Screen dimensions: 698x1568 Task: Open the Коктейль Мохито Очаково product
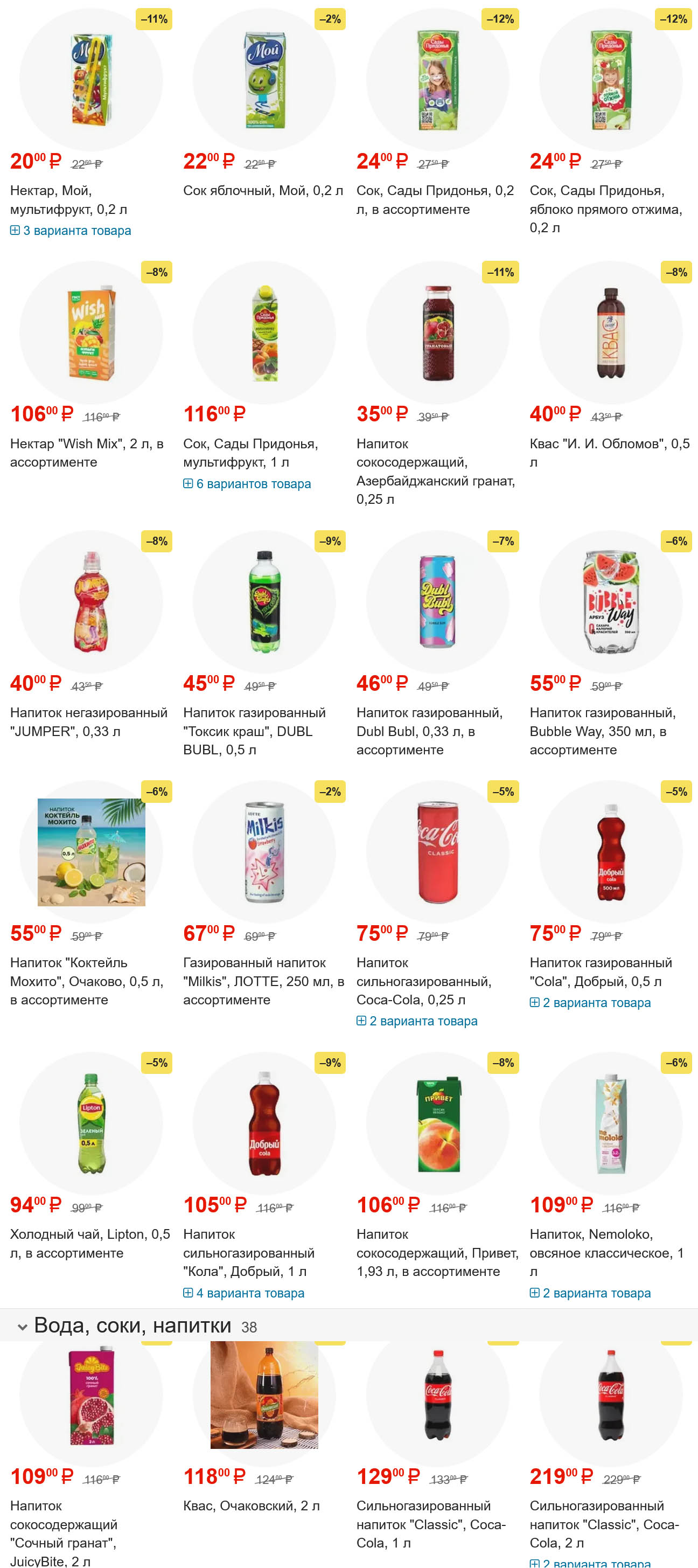pyautogui.click(x=86, y=981)
